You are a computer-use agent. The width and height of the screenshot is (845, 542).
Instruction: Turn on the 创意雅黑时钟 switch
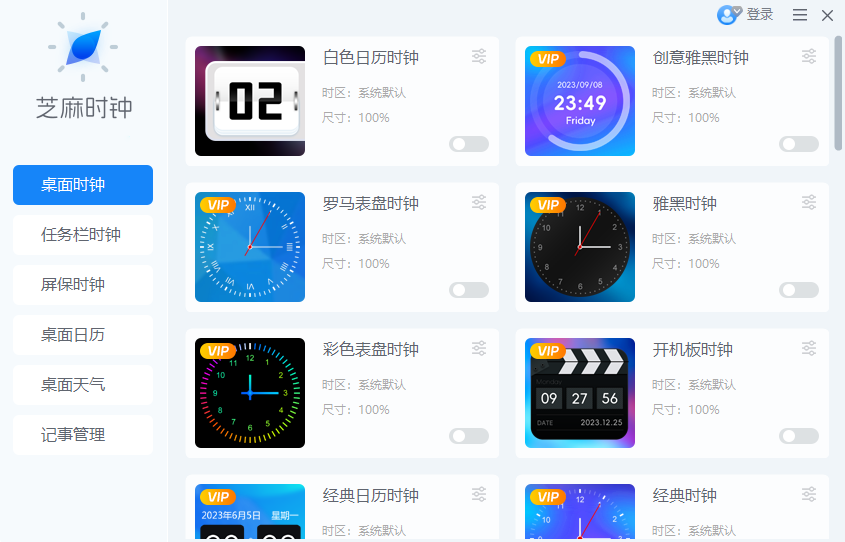tap(799, 144)
